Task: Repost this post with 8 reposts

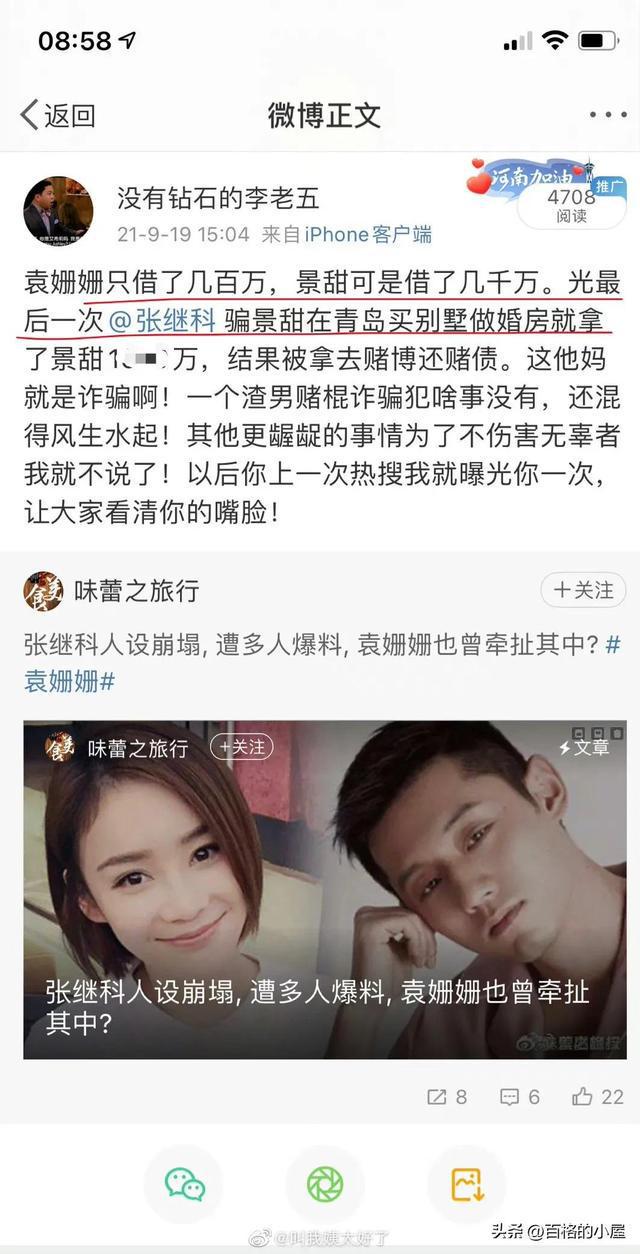Action: [447, 1097]
